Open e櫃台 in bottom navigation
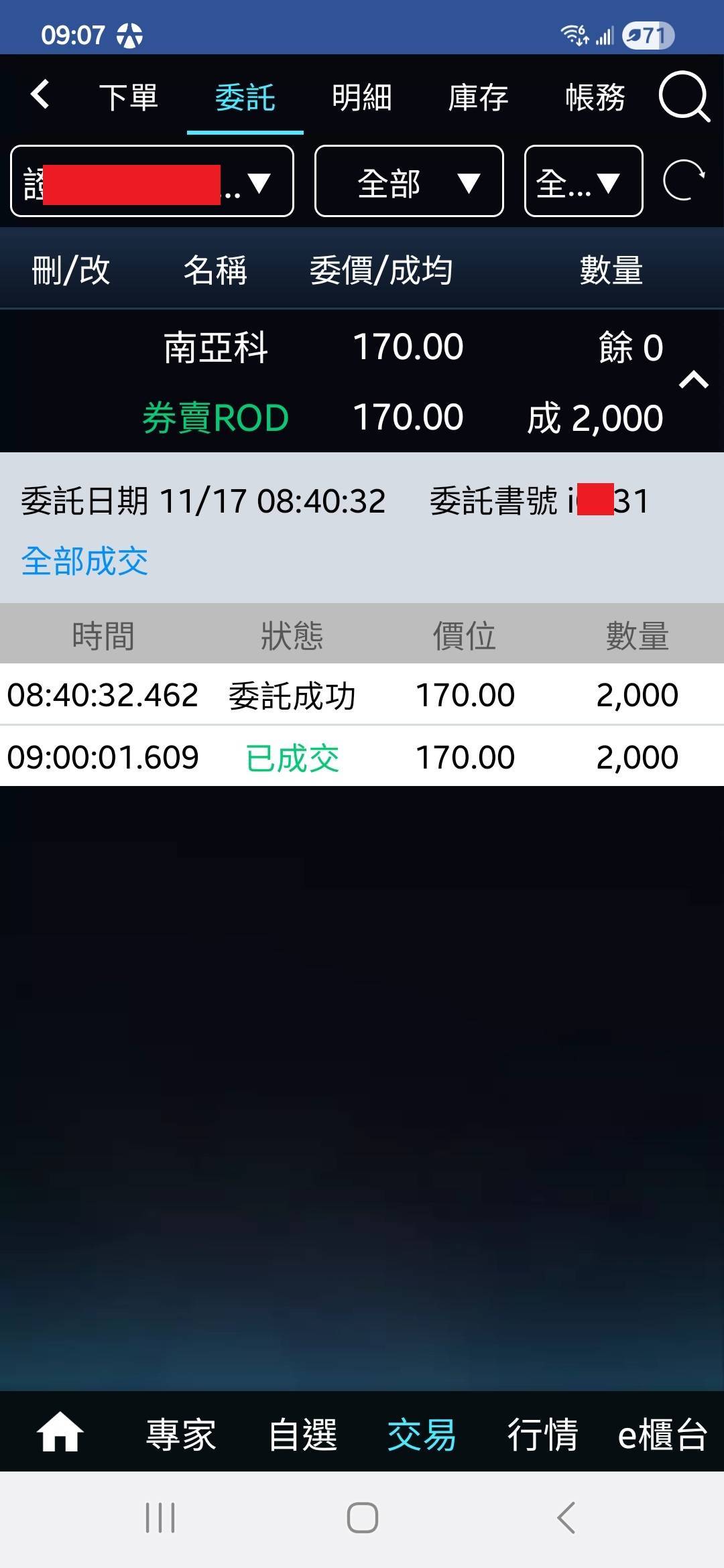Image resolution: width=724 pixels, height=1568 pixels. pyautogui.click(x=662, y=1435)
